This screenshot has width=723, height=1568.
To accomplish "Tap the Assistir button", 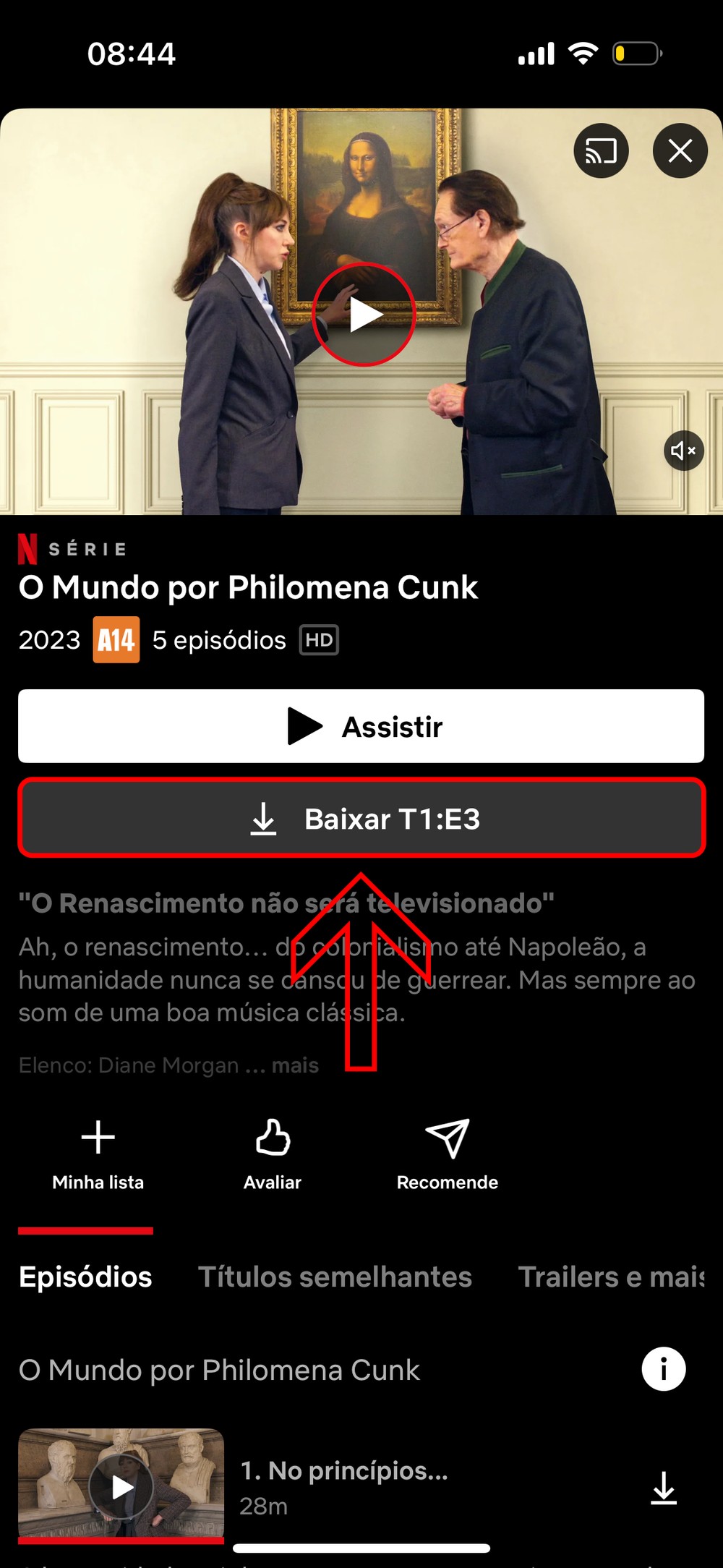I will click(361, 726).
